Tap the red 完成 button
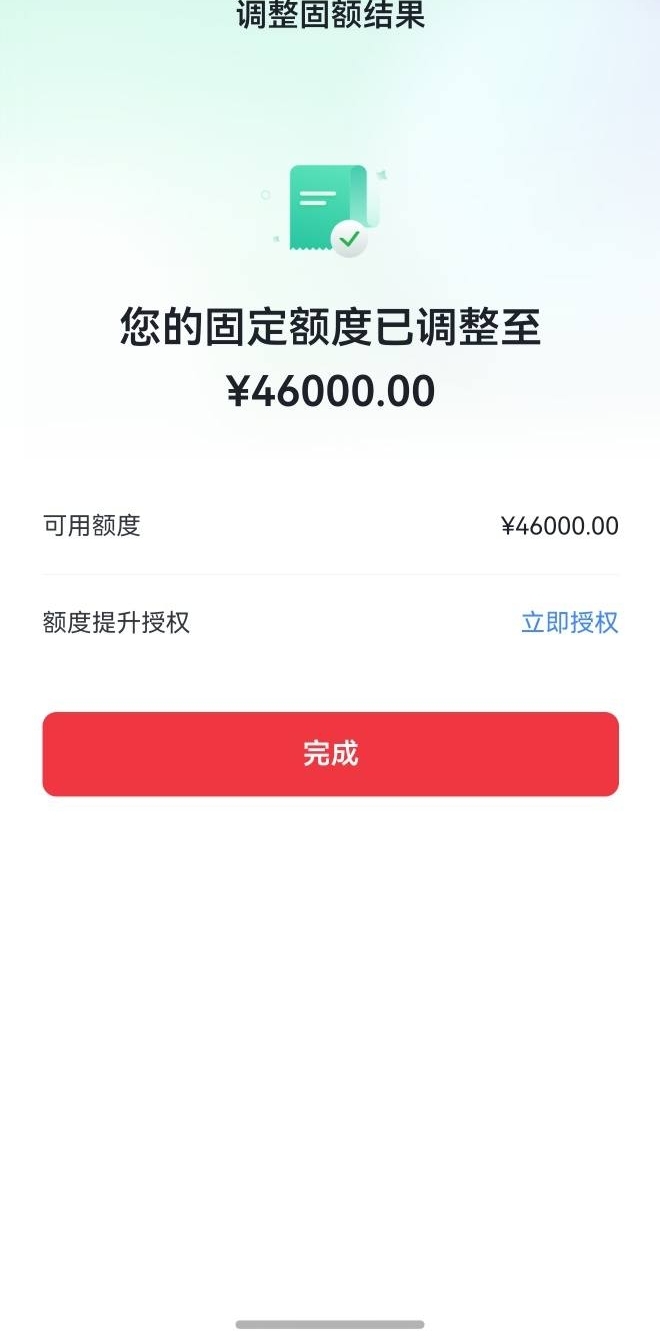Viewport: 660px width, 1339px height. click(330, 754)
